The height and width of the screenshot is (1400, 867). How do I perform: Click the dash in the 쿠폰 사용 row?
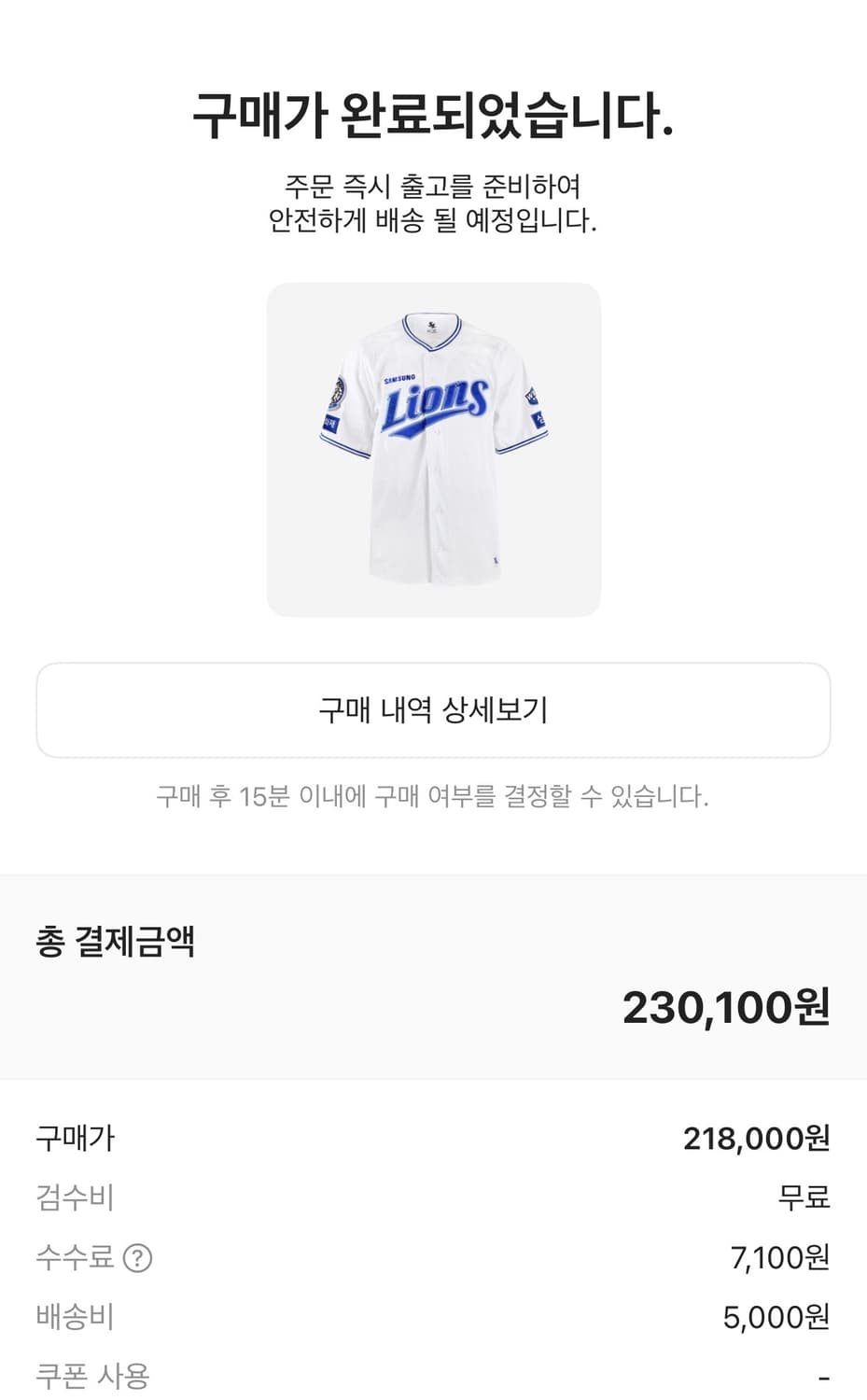[823, 1374]
